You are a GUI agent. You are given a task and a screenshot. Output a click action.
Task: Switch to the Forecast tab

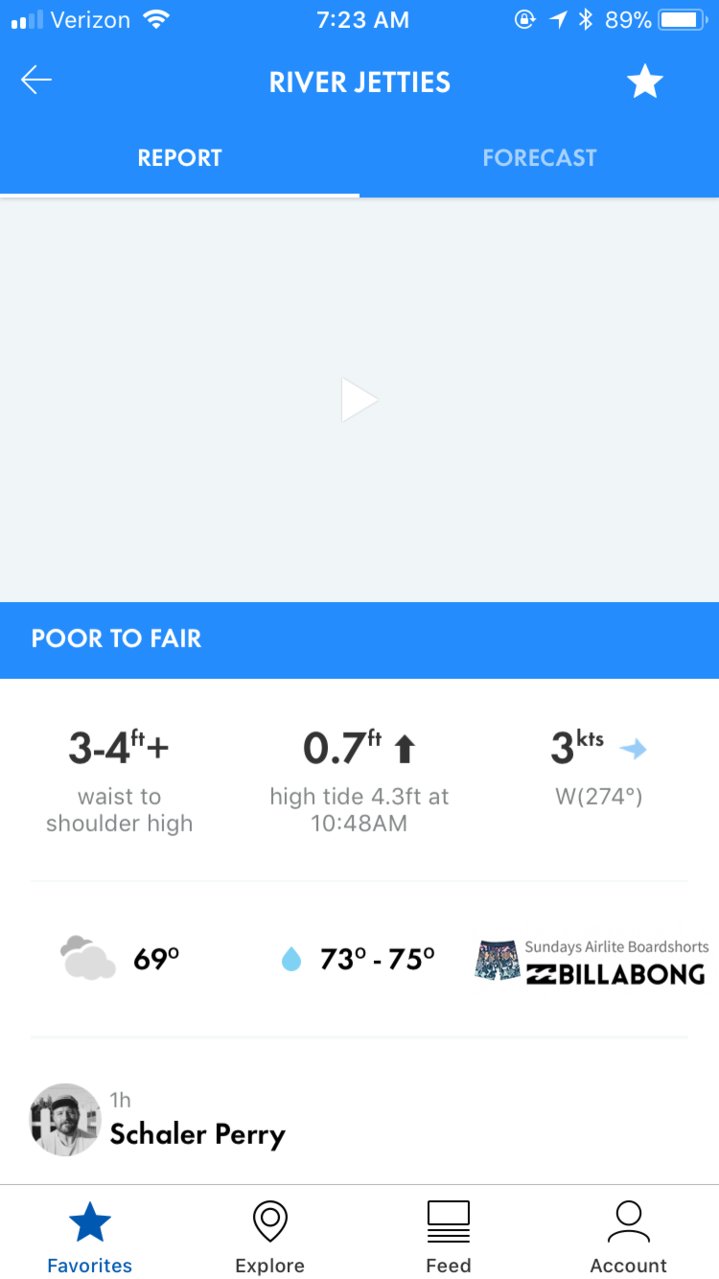[539, 158]
